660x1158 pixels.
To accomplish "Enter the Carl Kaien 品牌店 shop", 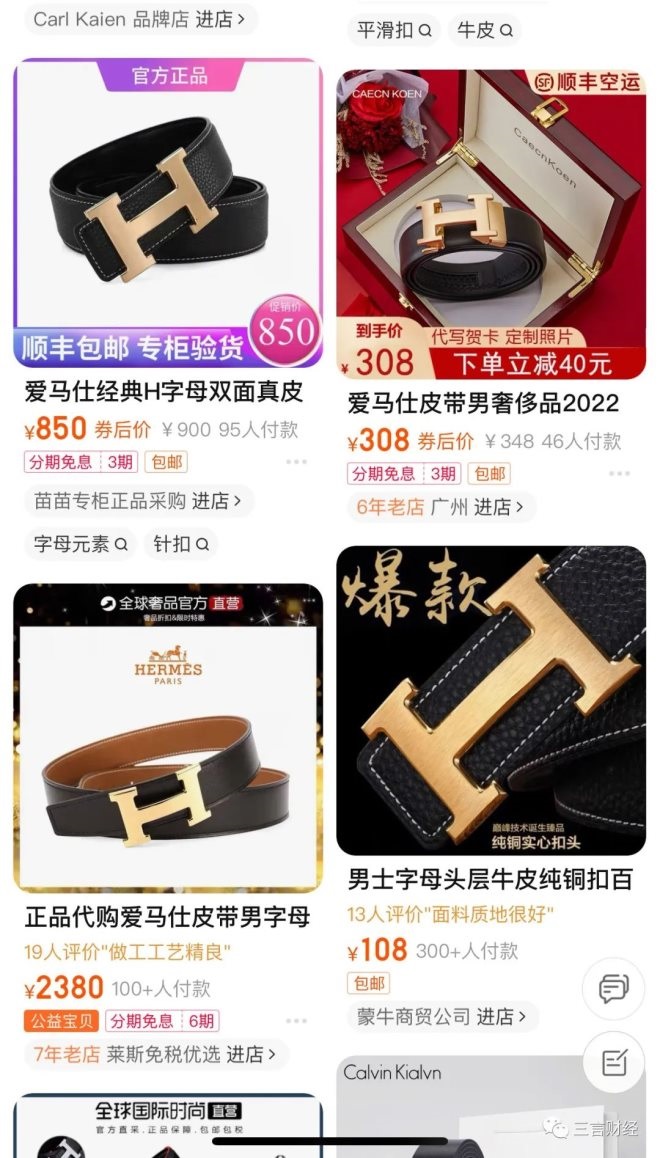I will [139, 19].
